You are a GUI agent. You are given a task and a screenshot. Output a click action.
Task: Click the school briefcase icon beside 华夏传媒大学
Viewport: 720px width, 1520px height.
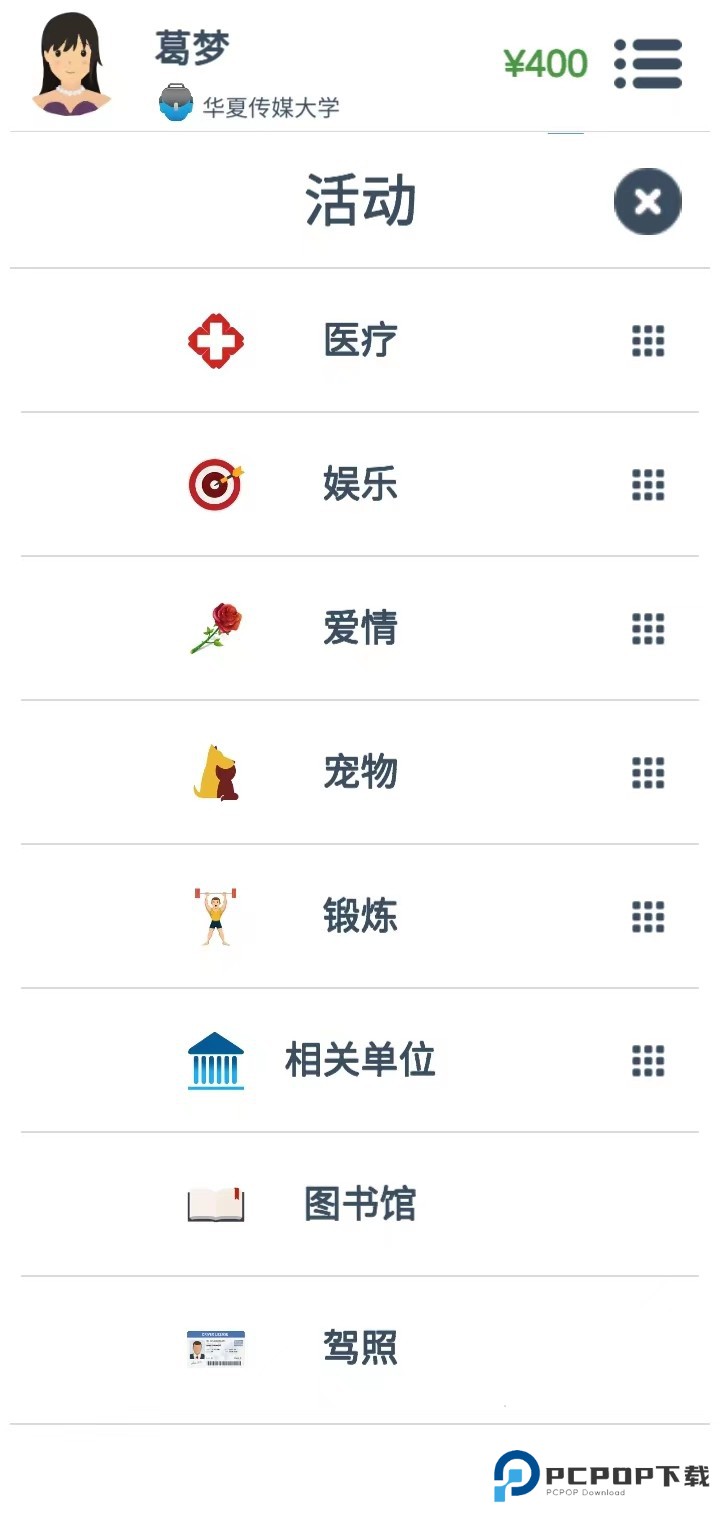tap(175, 104)
